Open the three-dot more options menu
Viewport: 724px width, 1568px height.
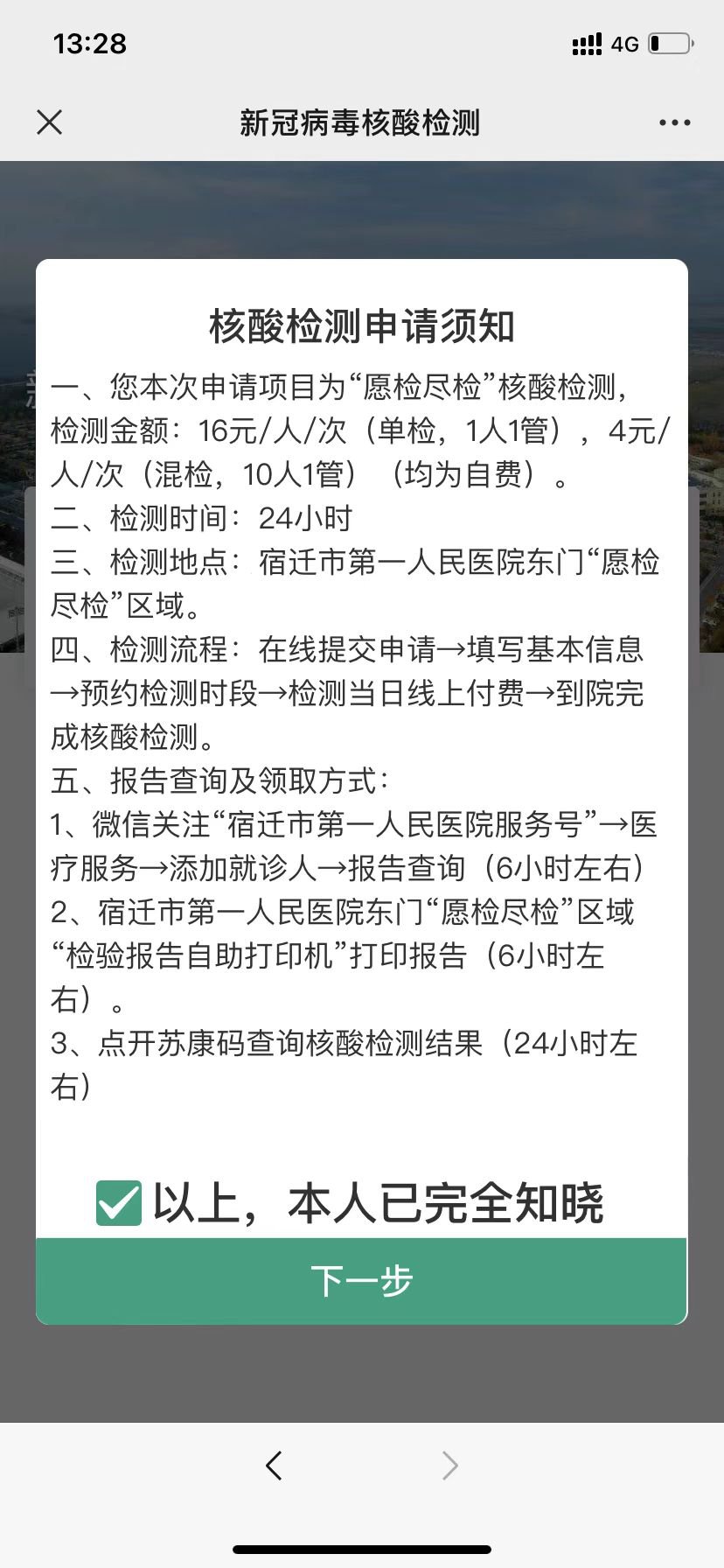click(674, 122)
